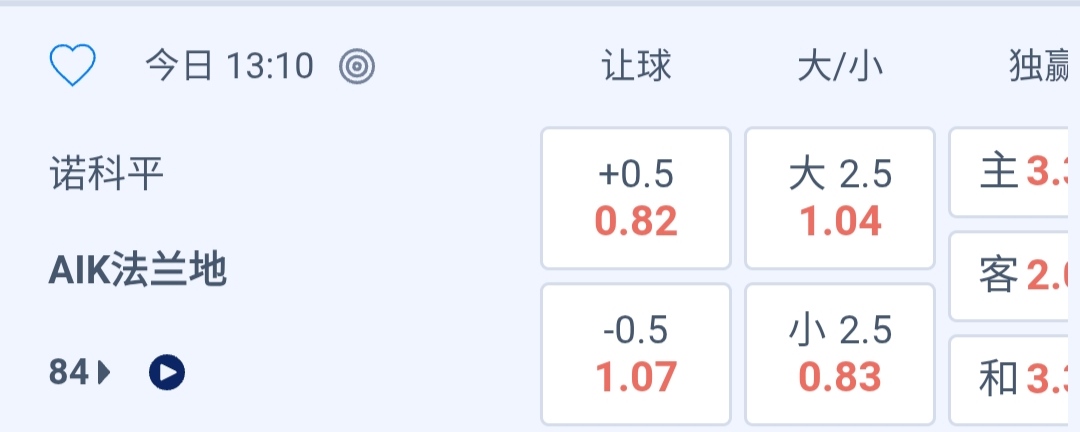
Task: Select handicap +0.5 at 0.82 odds
Action: pyautogui.click(x=636, y=198)
